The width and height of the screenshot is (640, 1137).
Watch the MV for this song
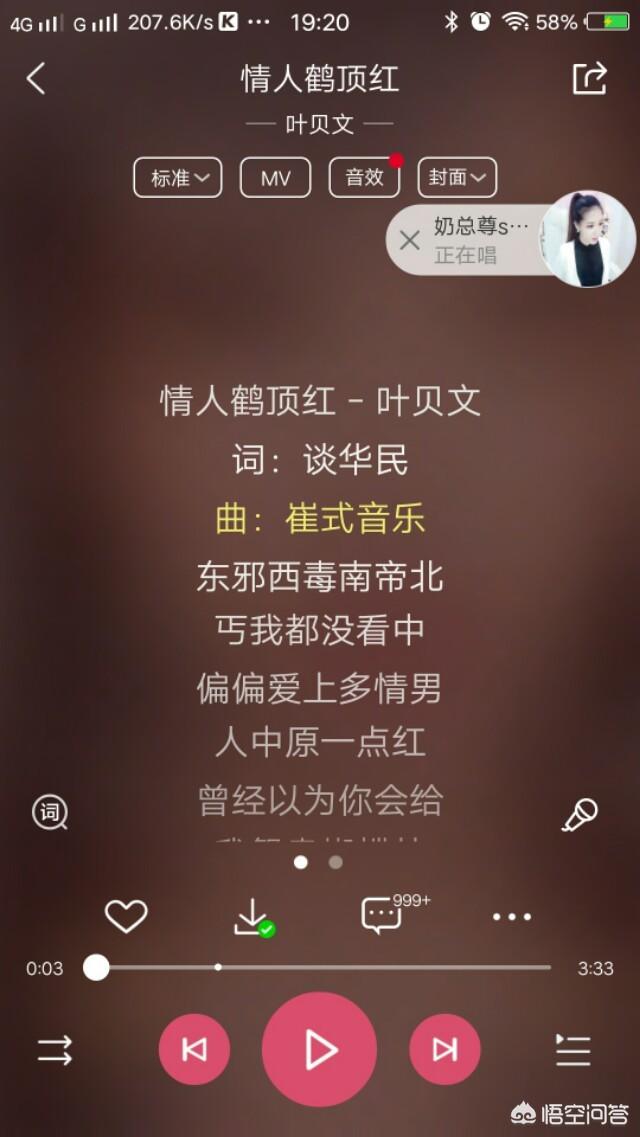tap(275, 178)
